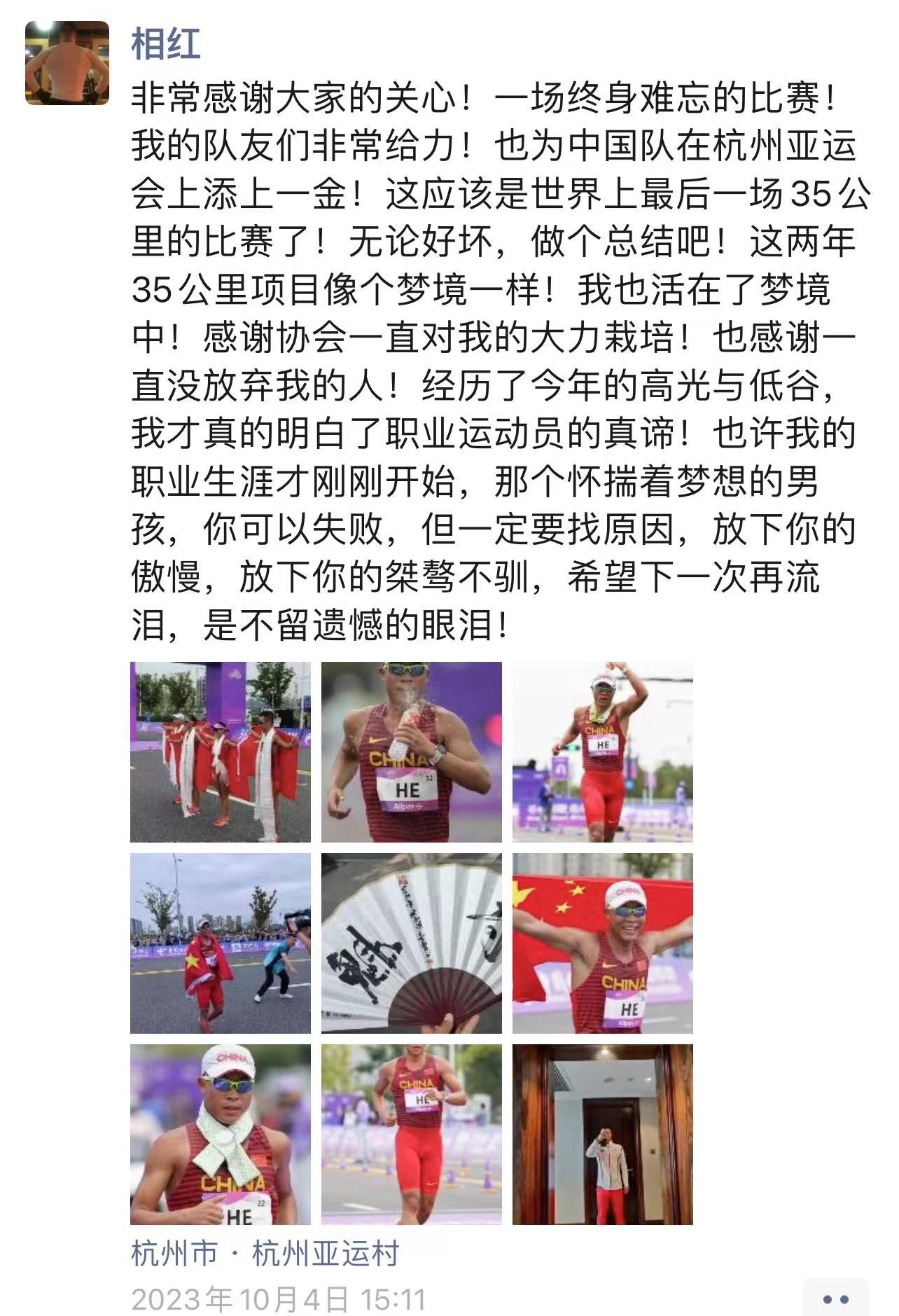View the photo of athlete with cameraman
Image resolution: width=899 pixels, height=1316 pixels.
pos(221,943)
